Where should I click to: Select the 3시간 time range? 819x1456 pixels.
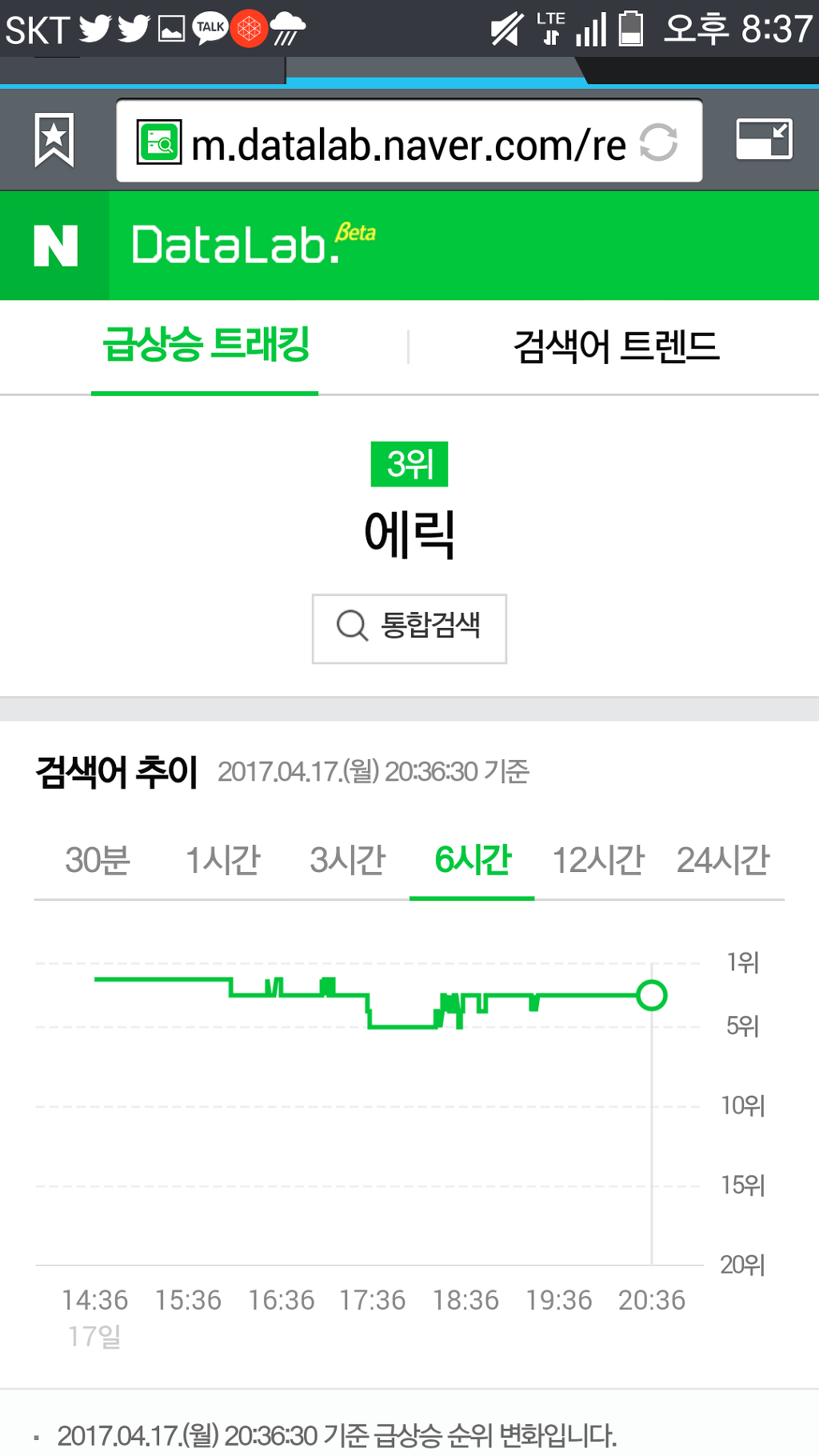pyautogui.click(x=347, y=861)
